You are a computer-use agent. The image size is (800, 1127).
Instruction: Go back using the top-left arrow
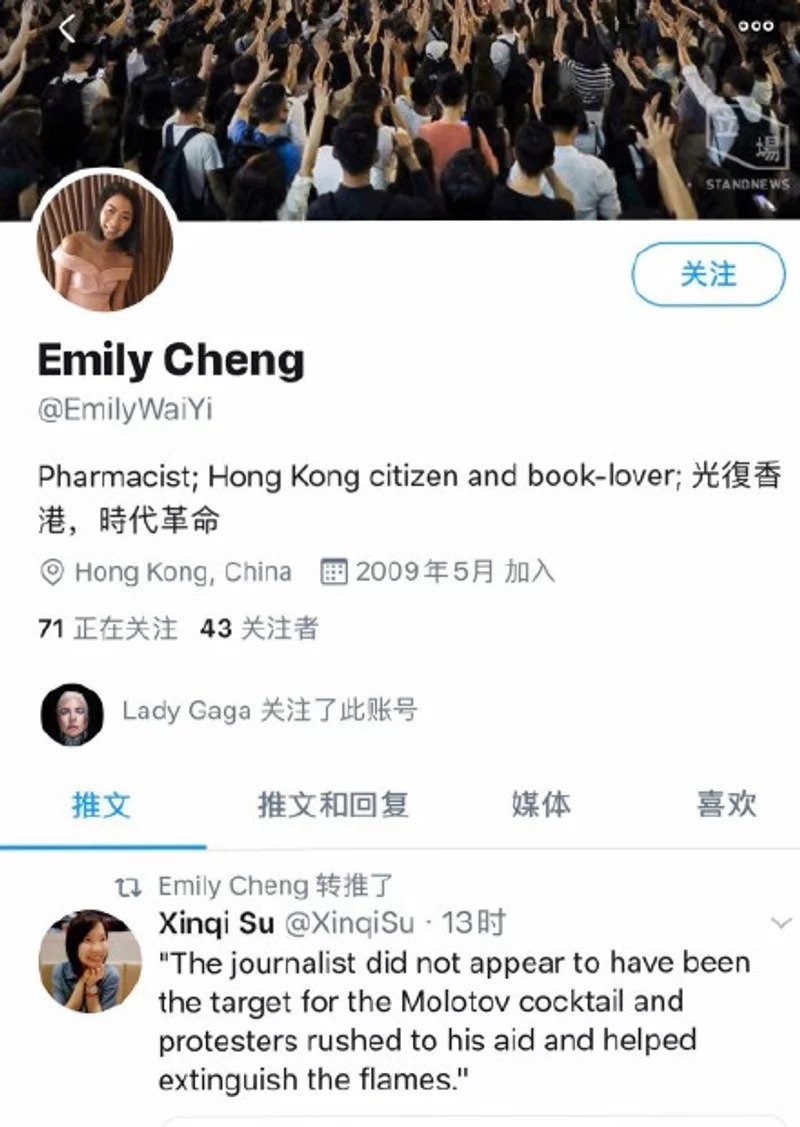pyautogui.click(x=67, y=30)
